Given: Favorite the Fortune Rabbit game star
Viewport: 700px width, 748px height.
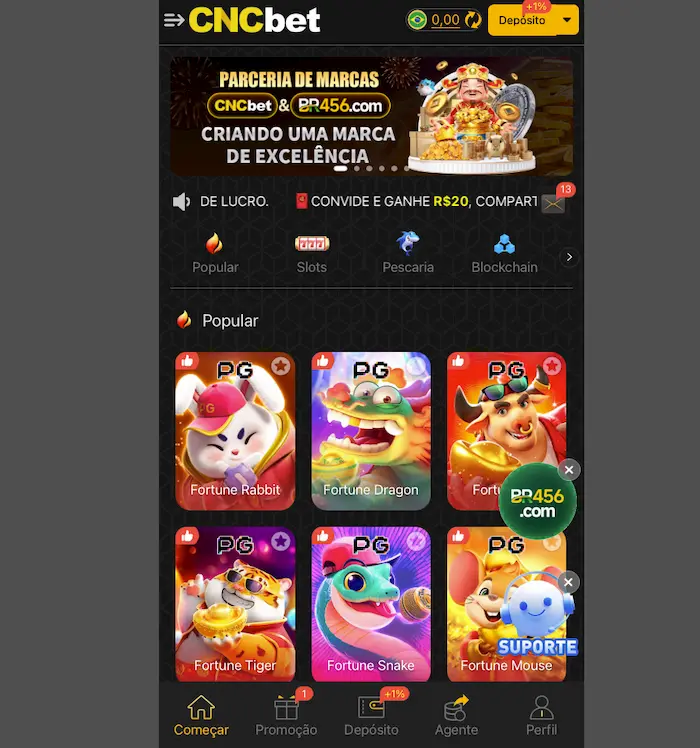Looking at the screenshot, I should tap(281, 366).
